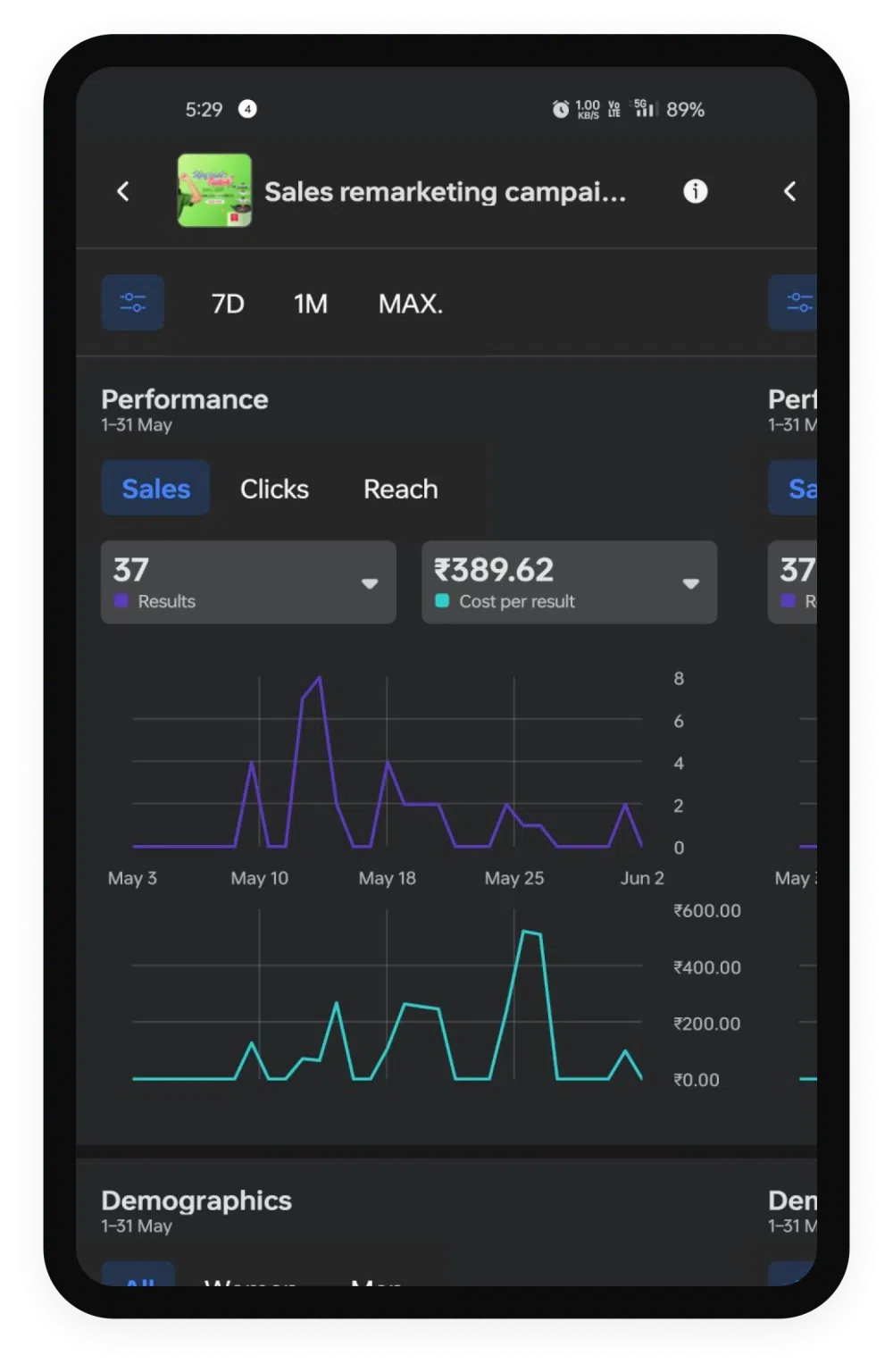Open the filter settings button
Image resolution: width=893 pixels, height=1372 pixels.
[x=132, y=303]
